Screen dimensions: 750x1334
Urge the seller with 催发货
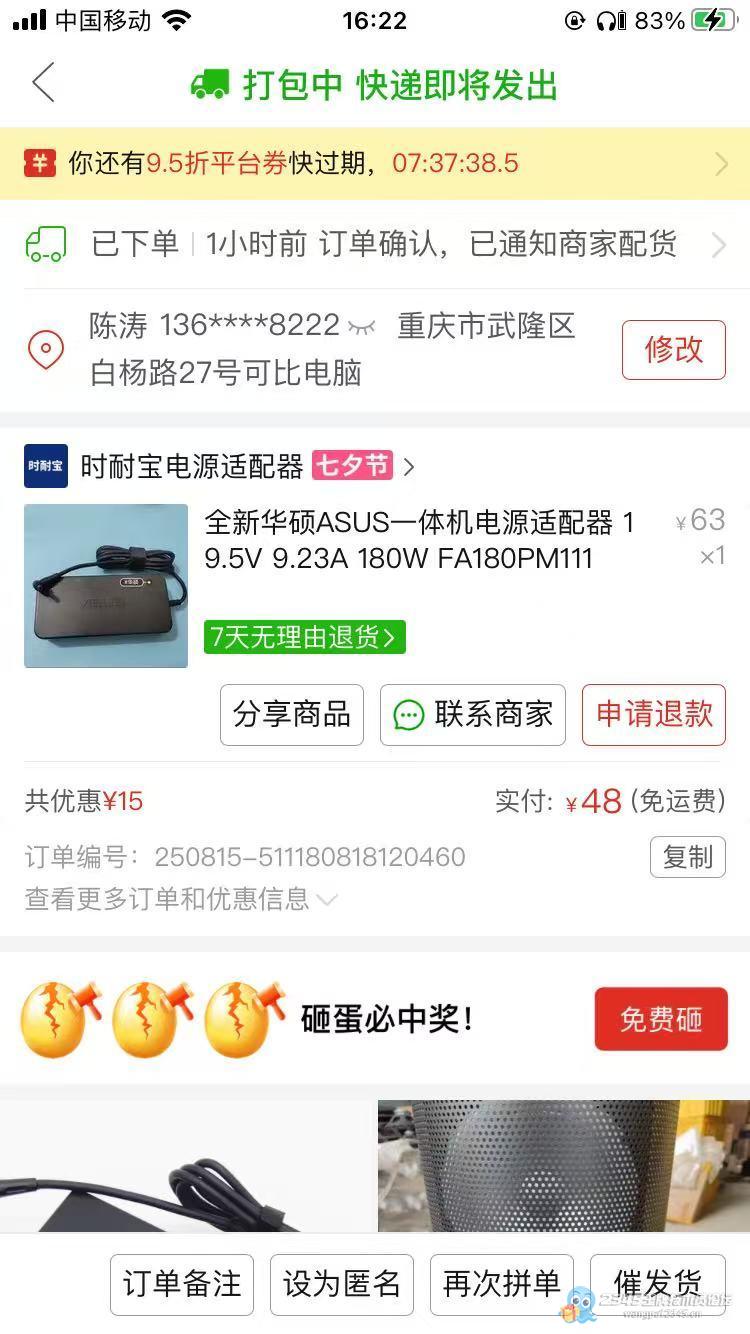click(x=658, y=1284)
